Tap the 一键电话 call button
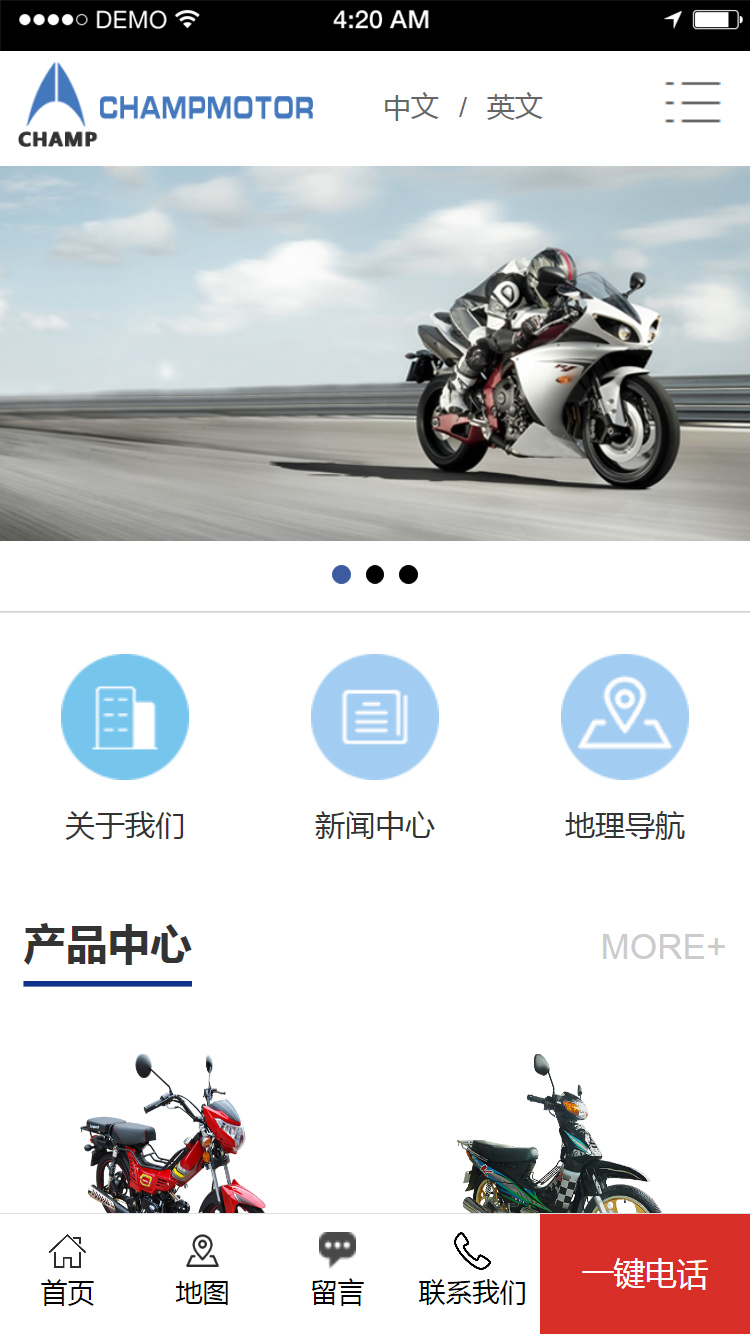Image resolution: width=750 pixels, height=1334 pixels. point(645,1274)
